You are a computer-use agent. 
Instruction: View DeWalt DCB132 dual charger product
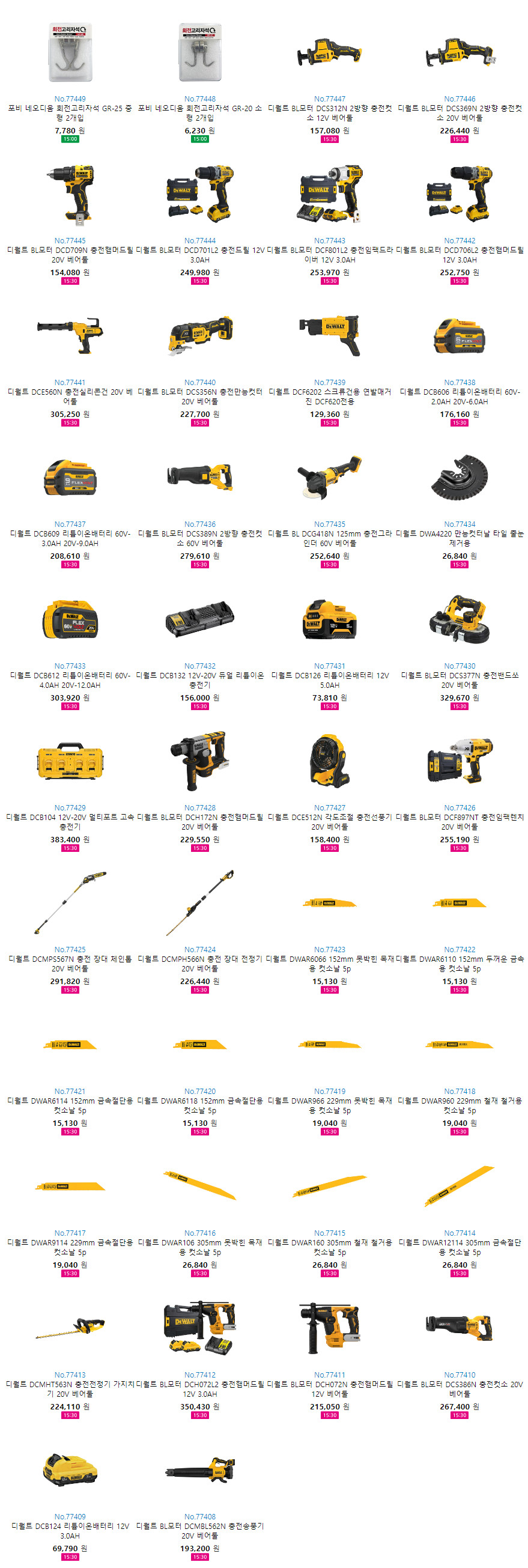[199, 619]
